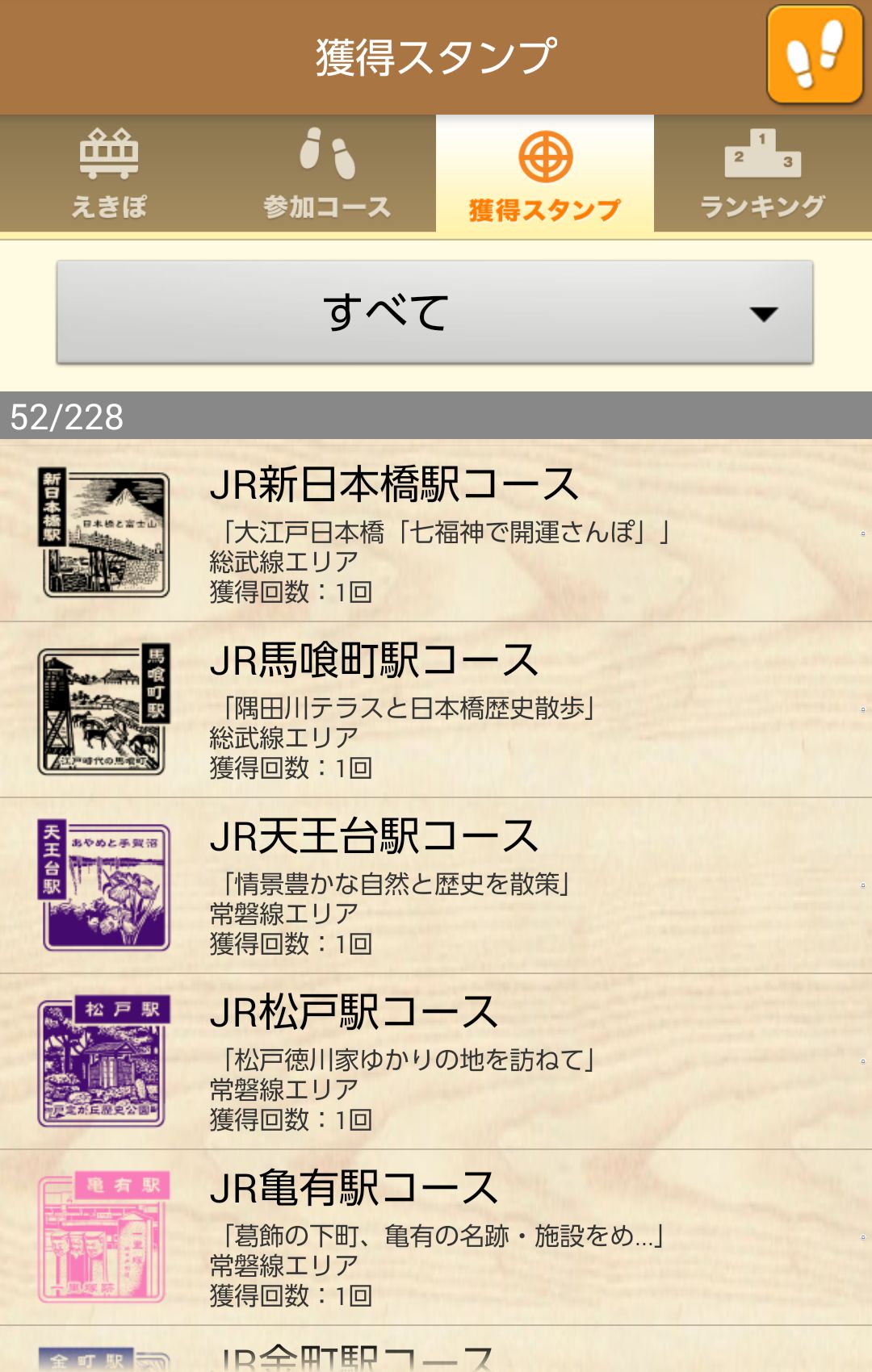
Task: Select the 獲得スタンプ tab
Action: [x=545, y=174]
